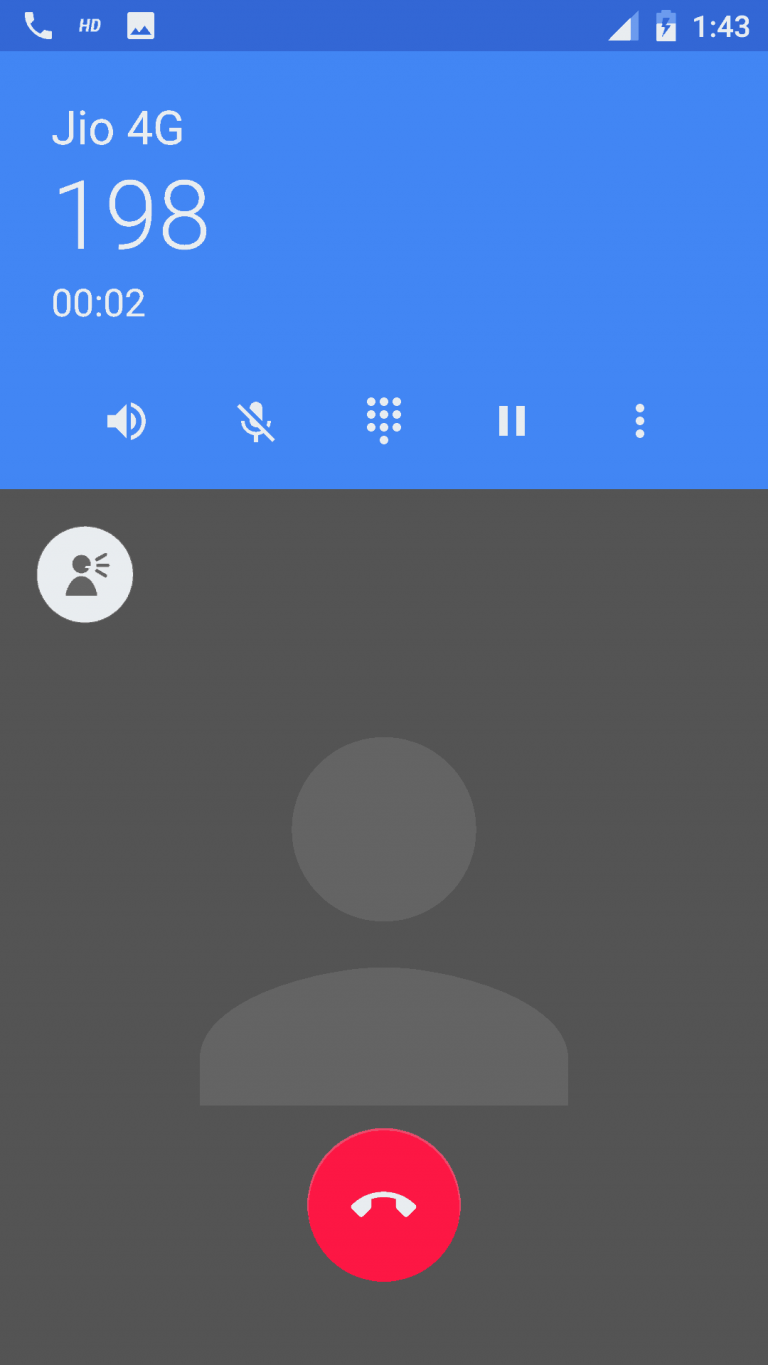Tap the caller announcement icon
768x1365 pixels.
(84, 574)
